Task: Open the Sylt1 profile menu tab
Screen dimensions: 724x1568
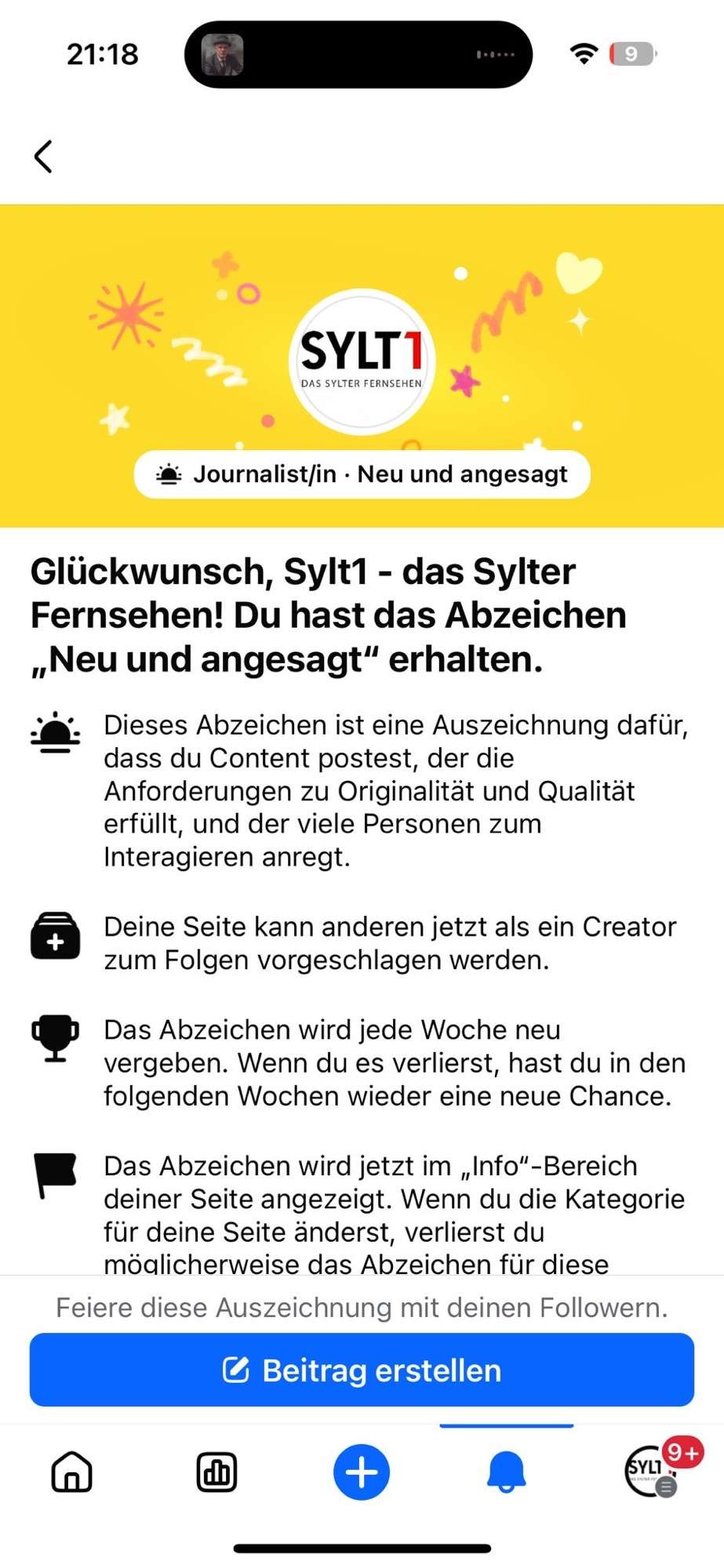Action: (x=649, y=1472)
